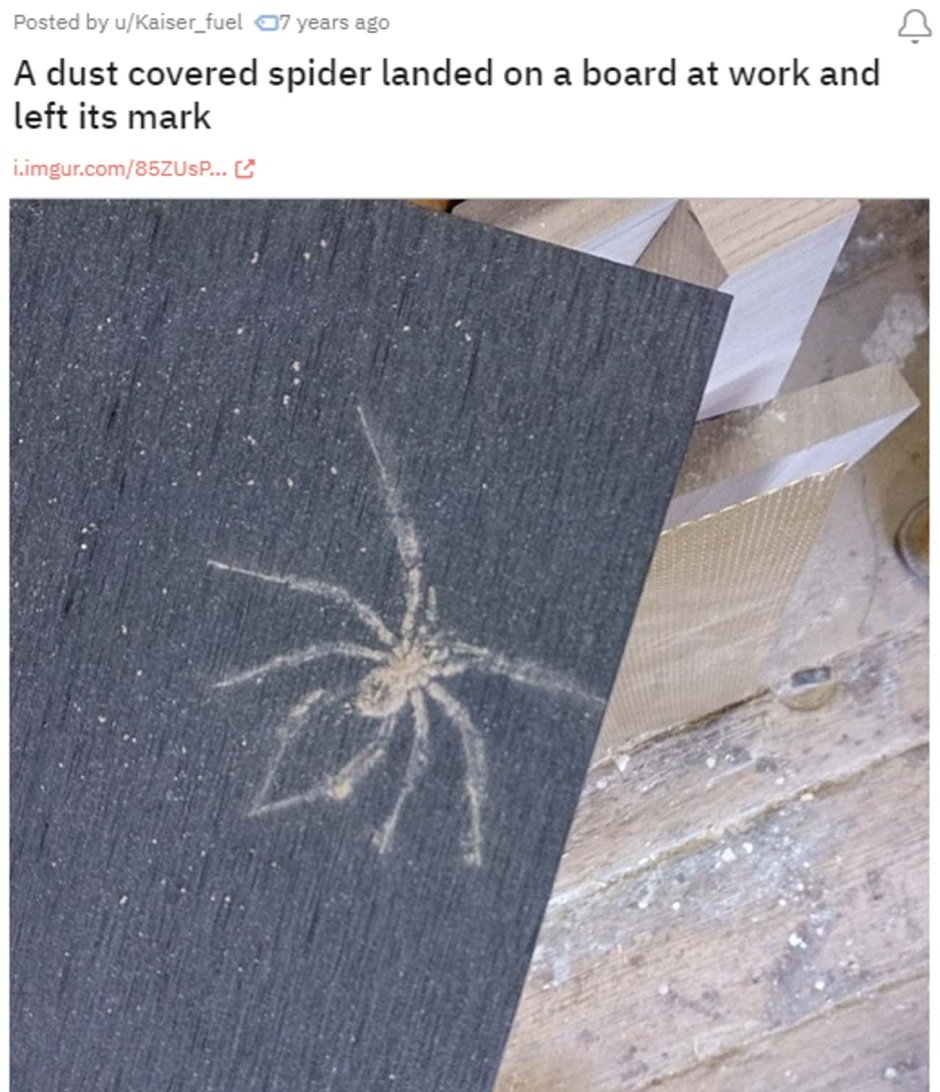This screenshot has height=1092, width=940.
Task: Tap the post notifications bell
Action: coord(914,26)
